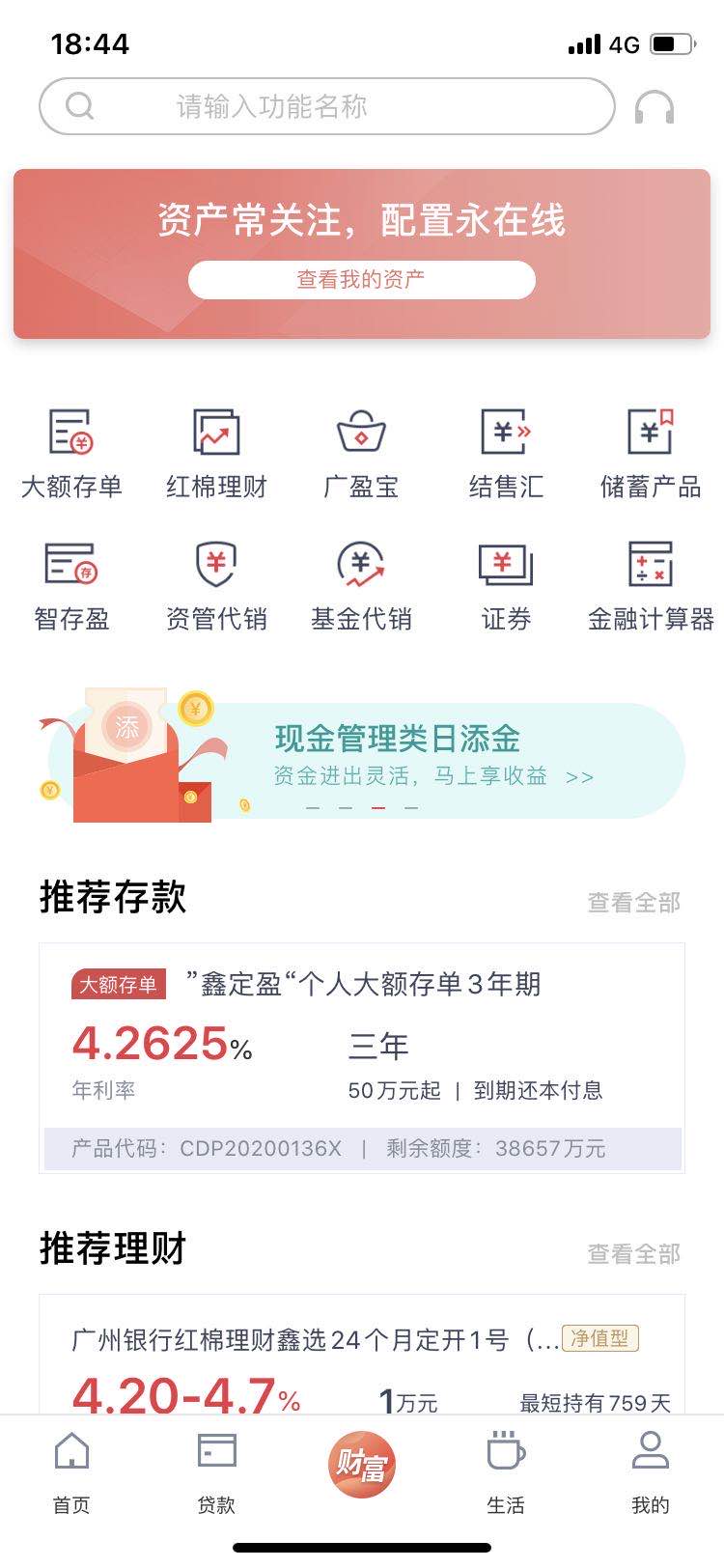
Task: Open 储蓄产品
Action: (651, 453)
